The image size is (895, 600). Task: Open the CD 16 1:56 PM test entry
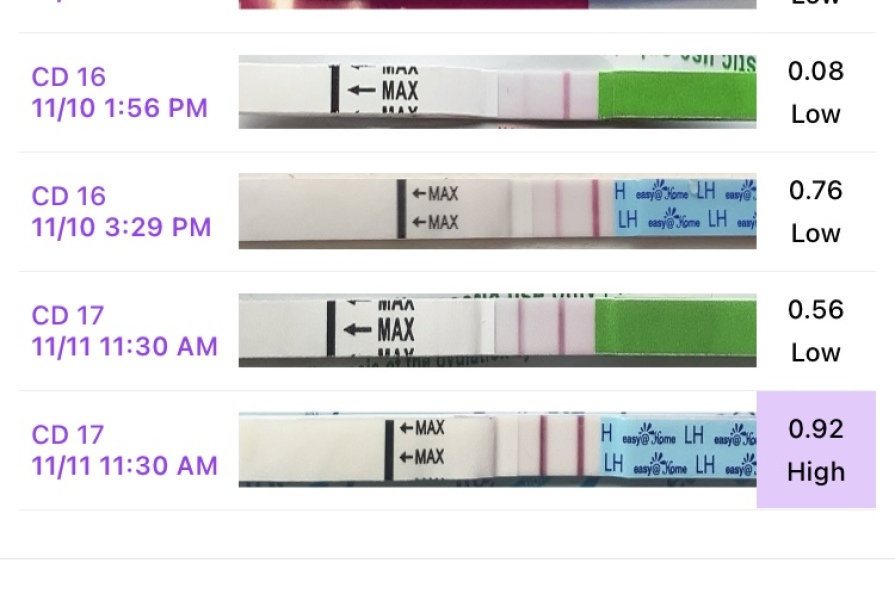tap(120, 92)
